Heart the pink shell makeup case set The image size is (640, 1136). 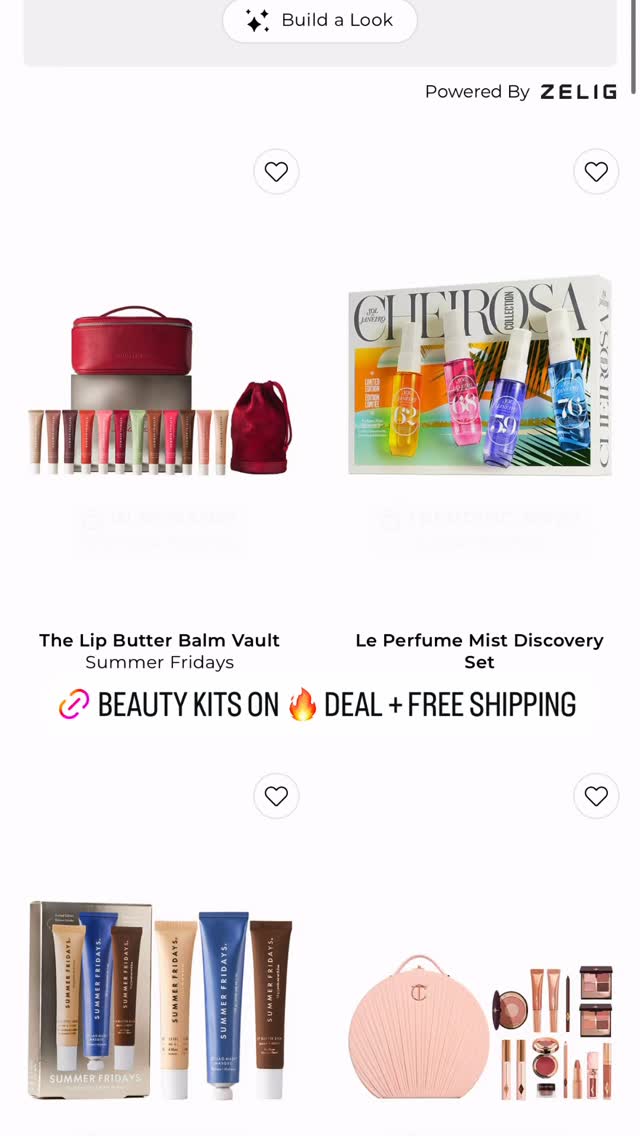pyautogui.click(x=596, y=796)
